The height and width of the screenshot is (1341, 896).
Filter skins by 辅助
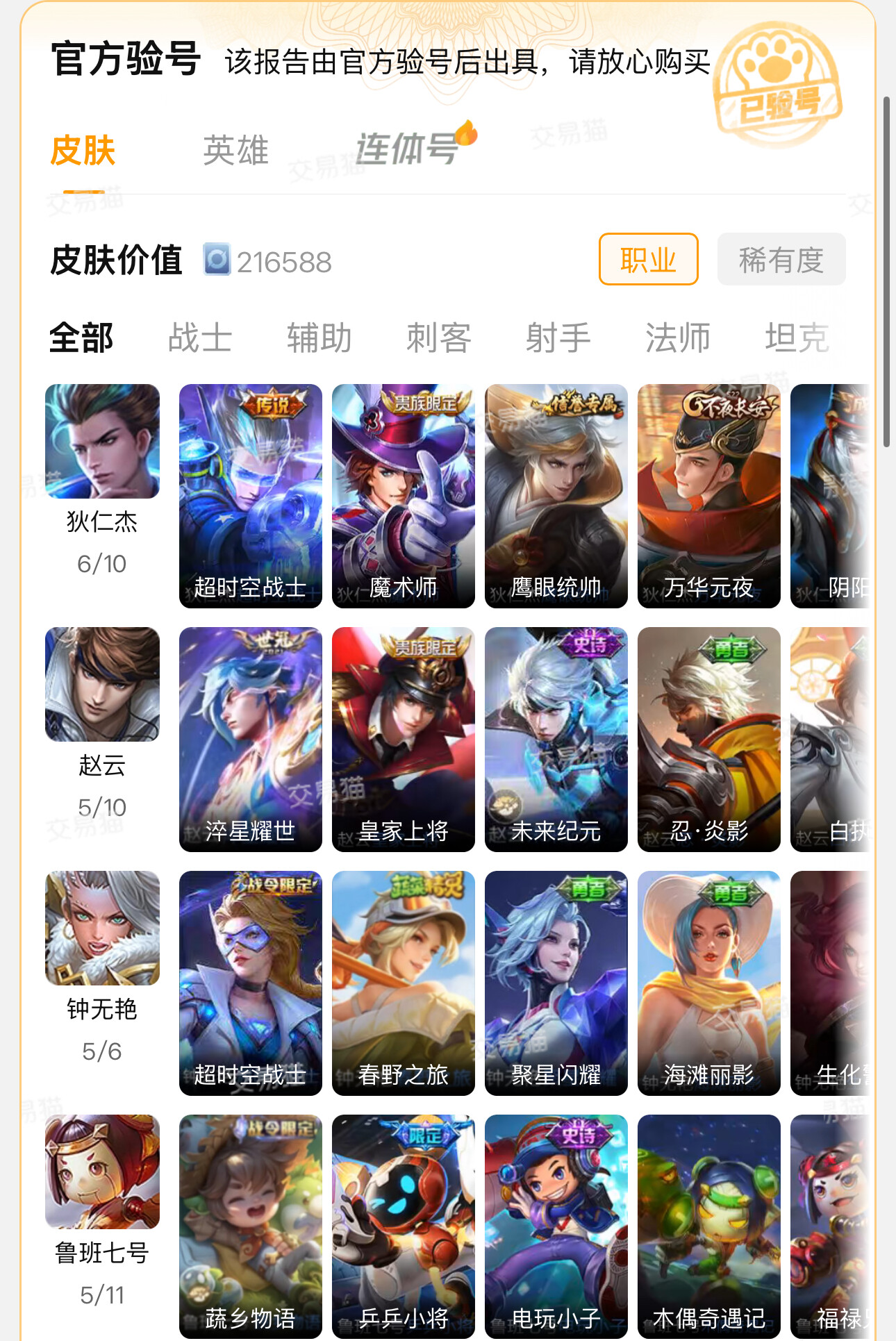(x=319, y=338)
